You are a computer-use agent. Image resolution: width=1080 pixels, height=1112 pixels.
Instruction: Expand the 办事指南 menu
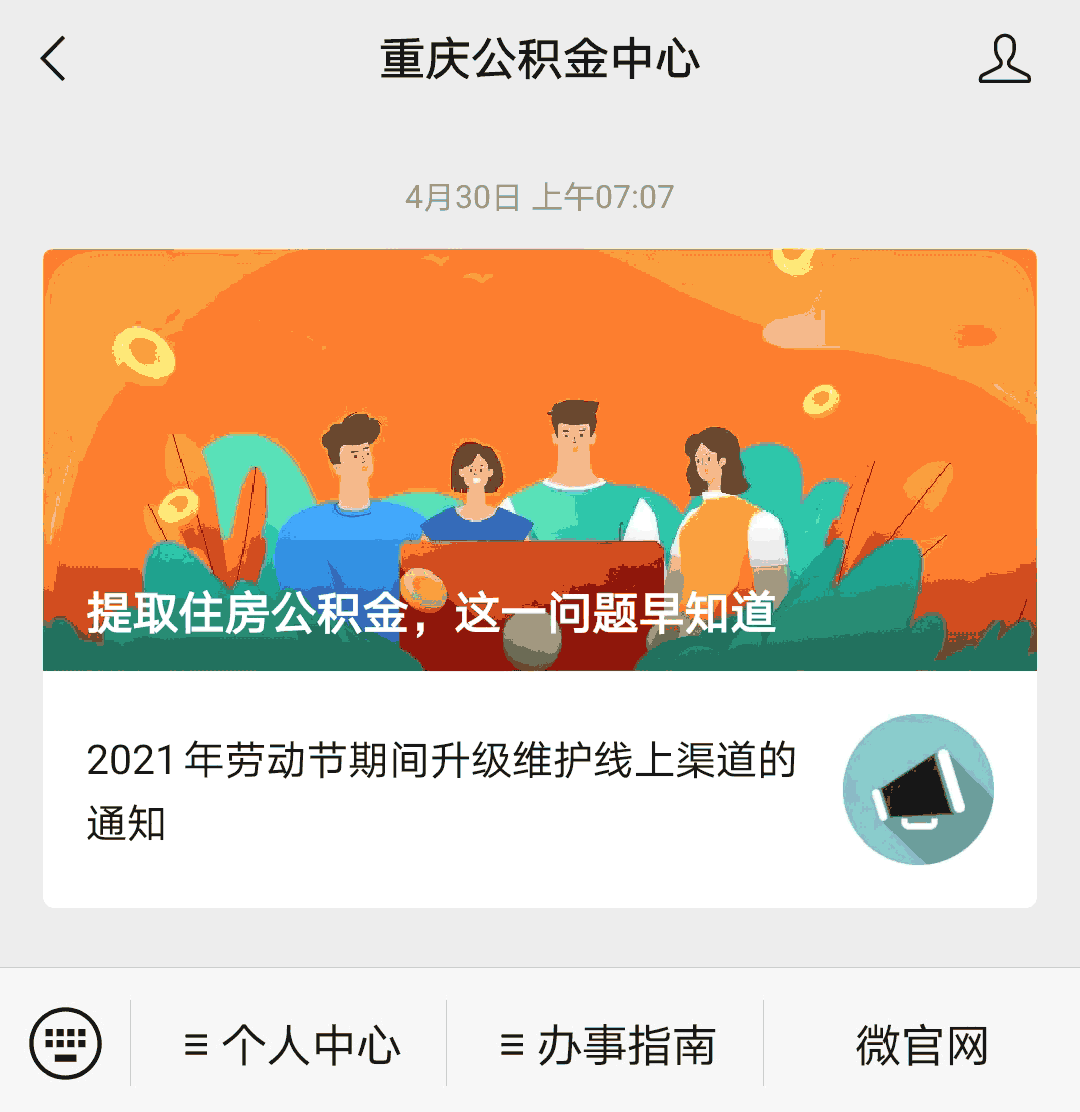[606, 1045]
